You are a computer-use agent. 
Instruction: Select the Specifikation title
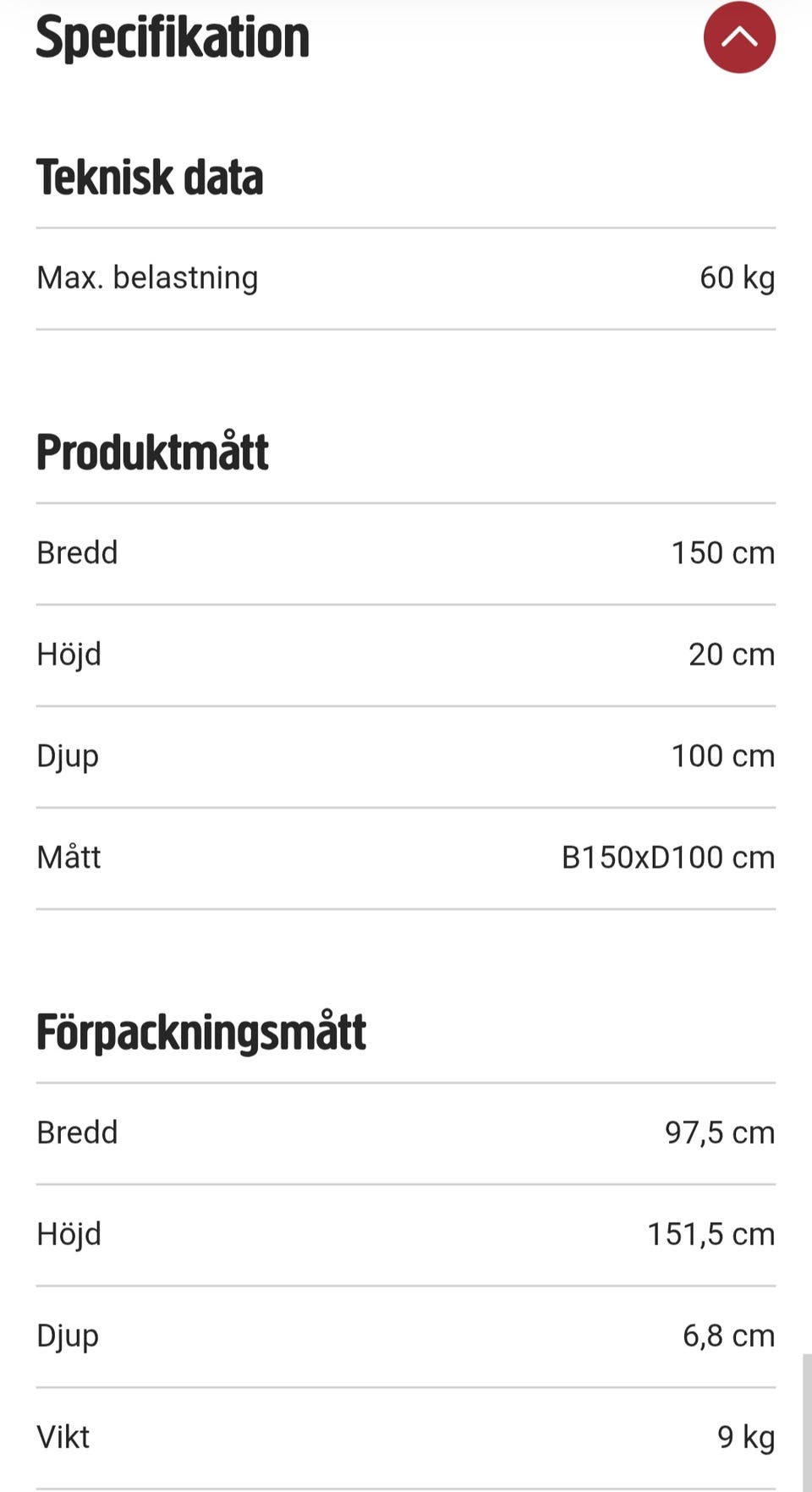click(172, 36)
